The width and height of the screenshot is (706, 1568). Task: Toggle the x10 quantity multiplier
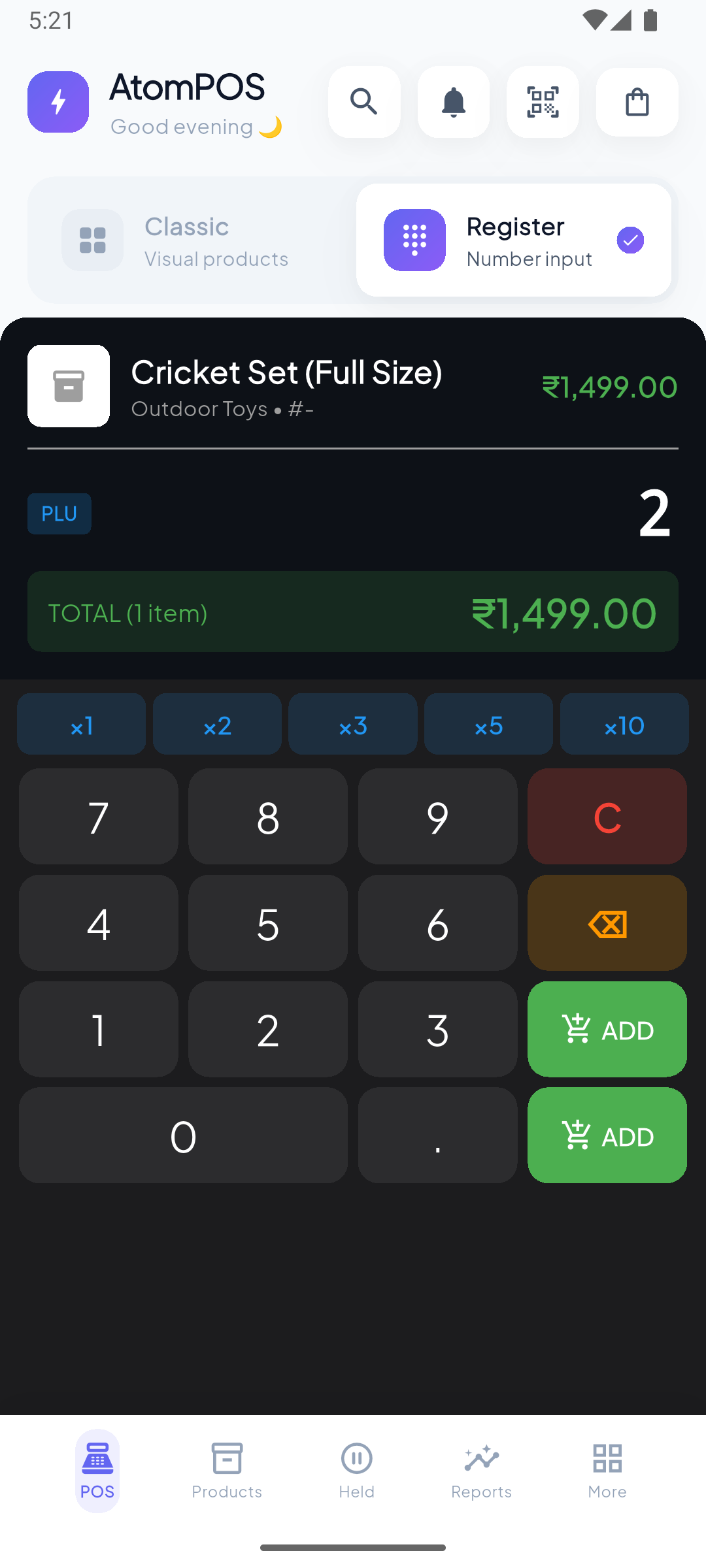coord(624,724)
